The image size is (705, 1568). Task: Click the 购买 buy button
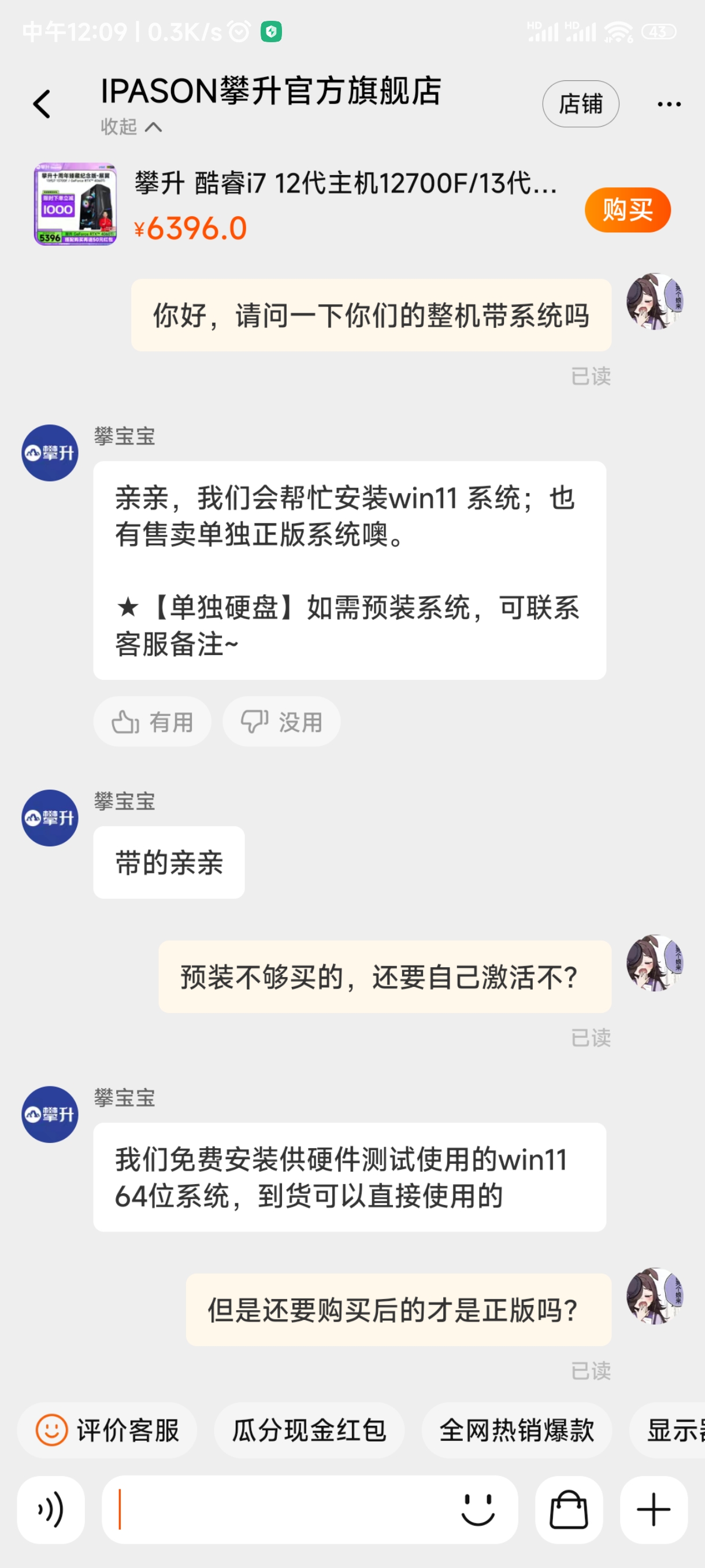627,209
